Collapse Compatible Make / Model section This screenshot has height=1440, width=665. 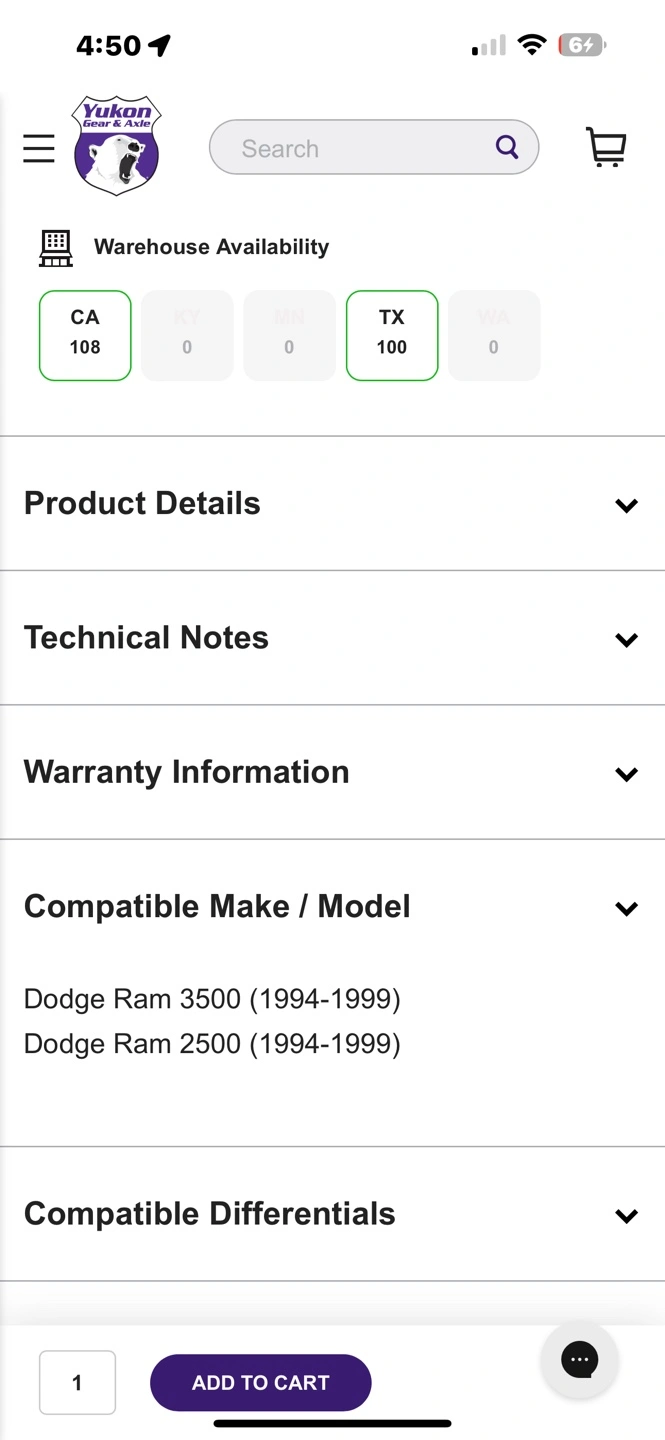point(332,907)
